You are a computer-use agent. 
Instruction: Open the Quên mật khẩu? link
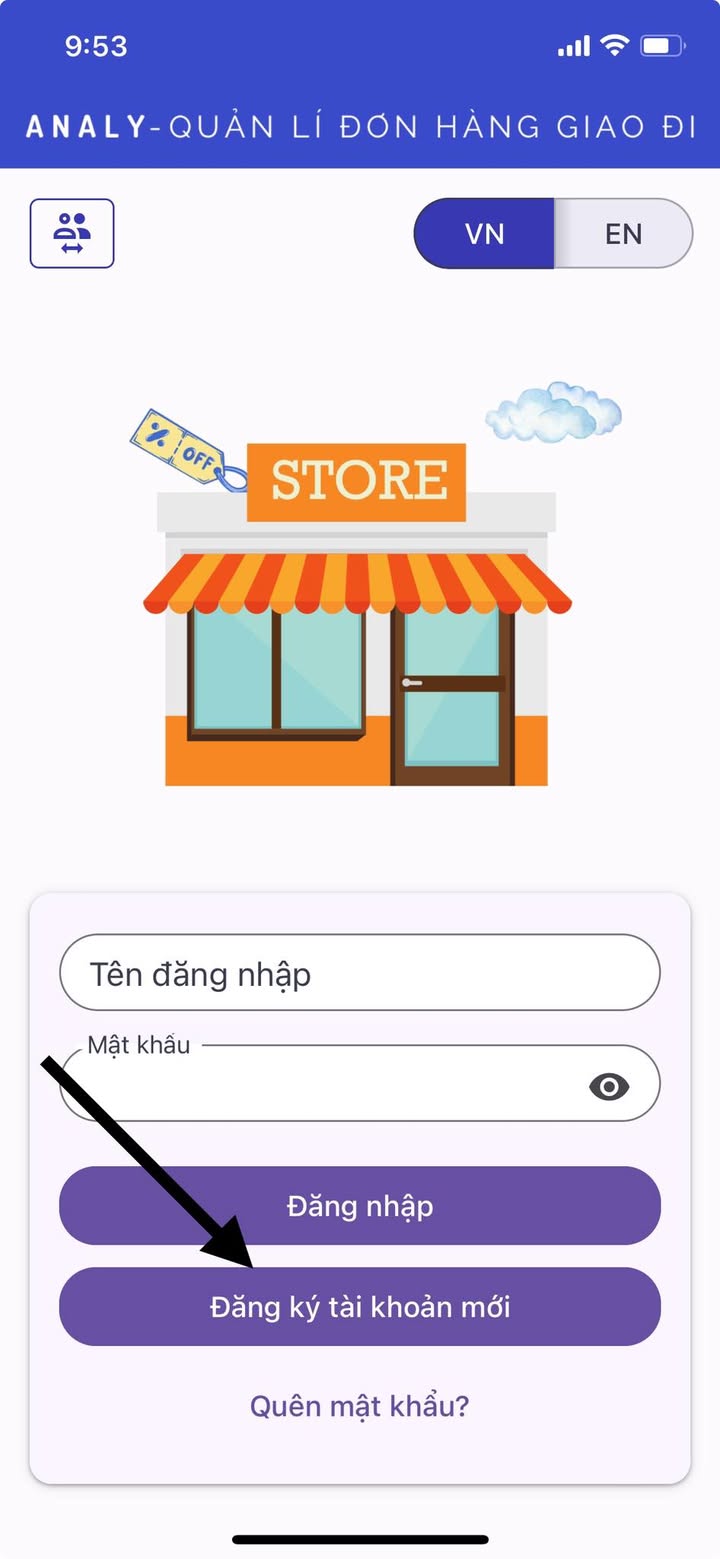coord(360,1407)
